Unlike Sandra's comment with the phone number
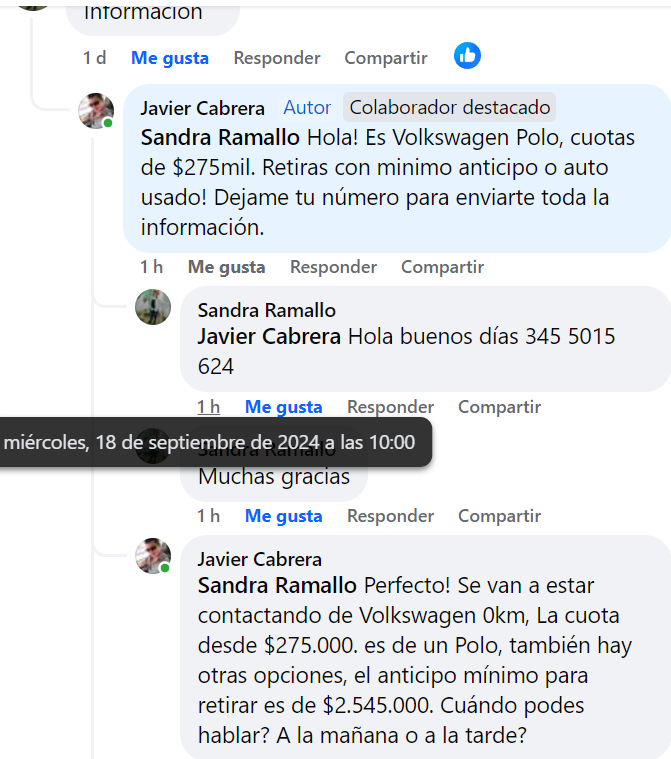The image size is (671, 759). point(283,407)
